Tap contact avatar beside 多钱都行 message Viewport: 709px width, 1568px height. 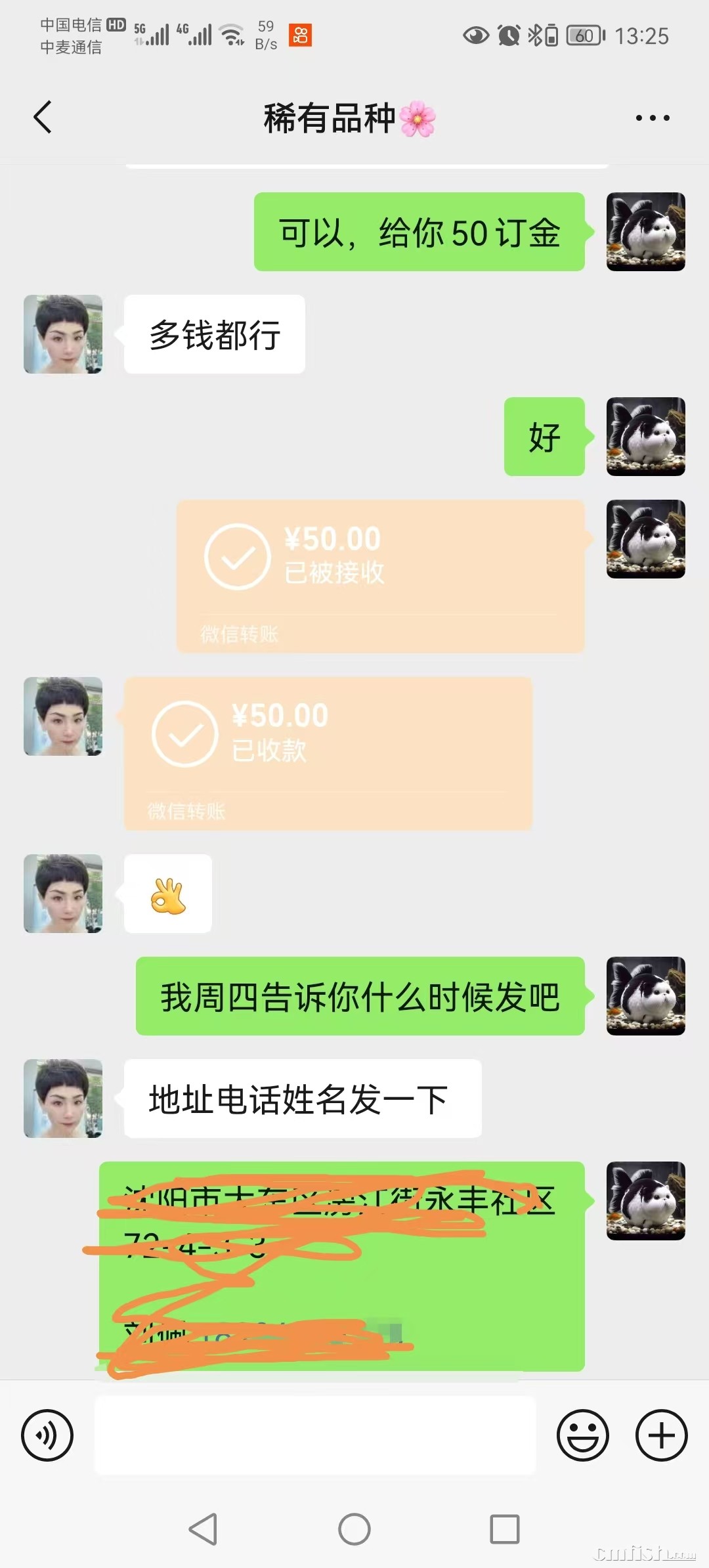tap(63, 334)
